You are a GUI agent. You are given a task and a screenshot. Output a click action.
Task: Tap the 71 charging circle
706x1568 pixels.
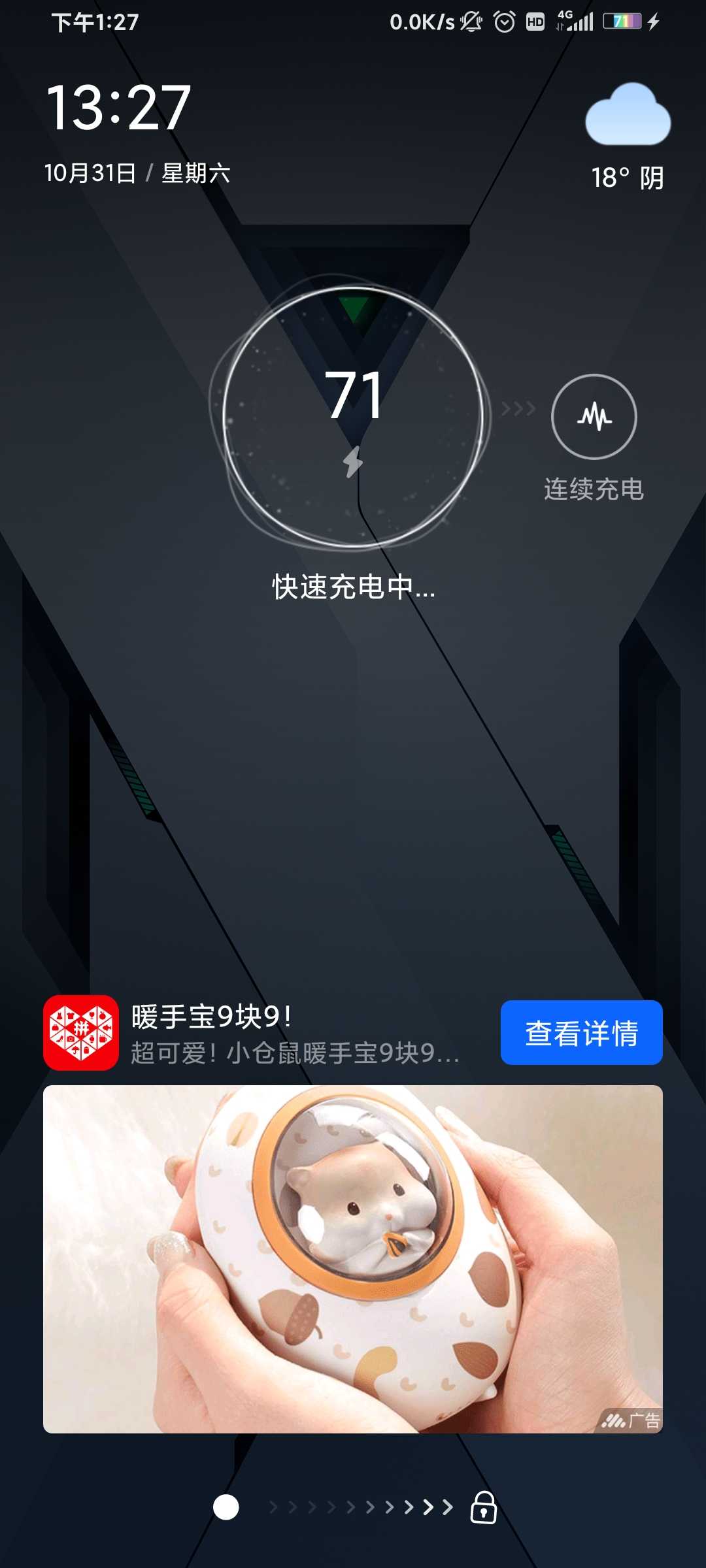pyautogui.click(x=353, y=416)
